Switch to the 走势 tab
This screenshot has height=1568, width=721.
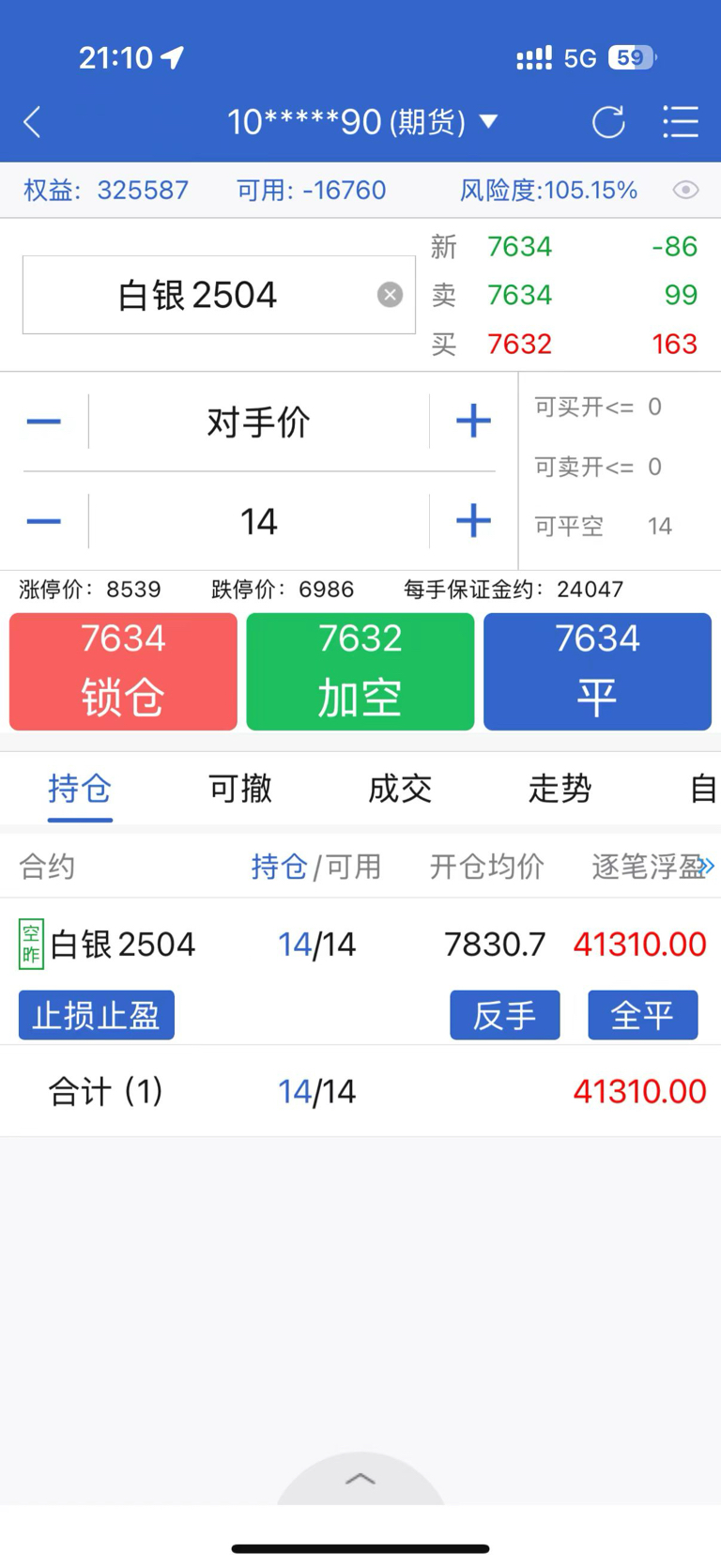coord(560,789)
